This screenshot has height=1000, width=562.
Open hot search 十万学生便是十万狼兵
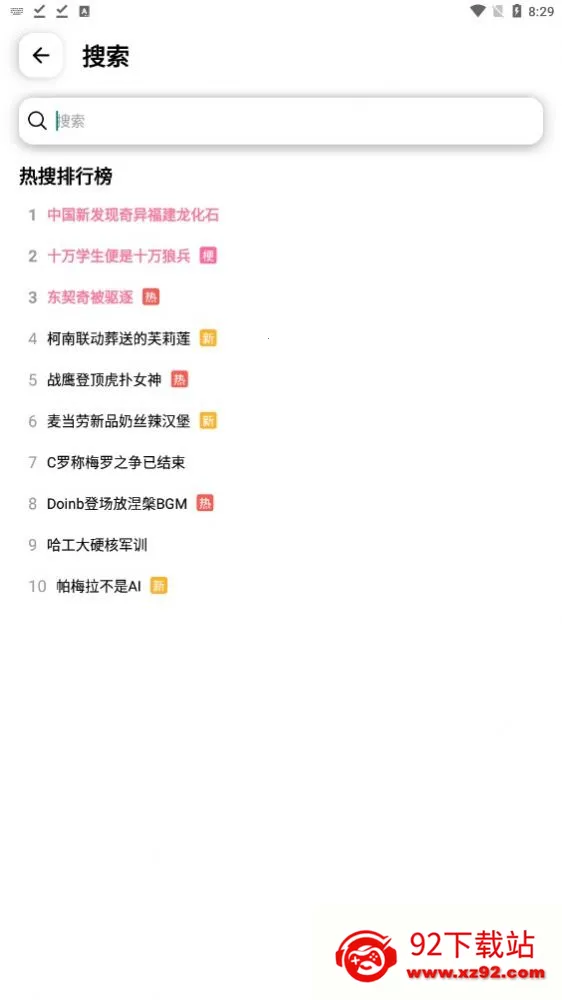click(x=119, y=256)
